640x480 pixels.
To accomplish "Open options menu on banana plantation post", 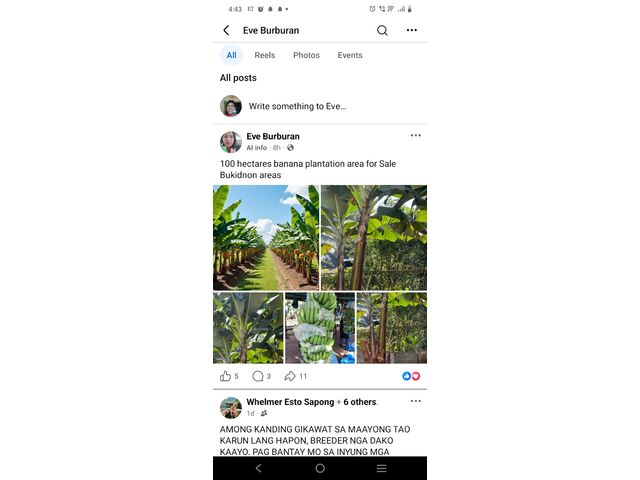I will (x=415, y=136).
